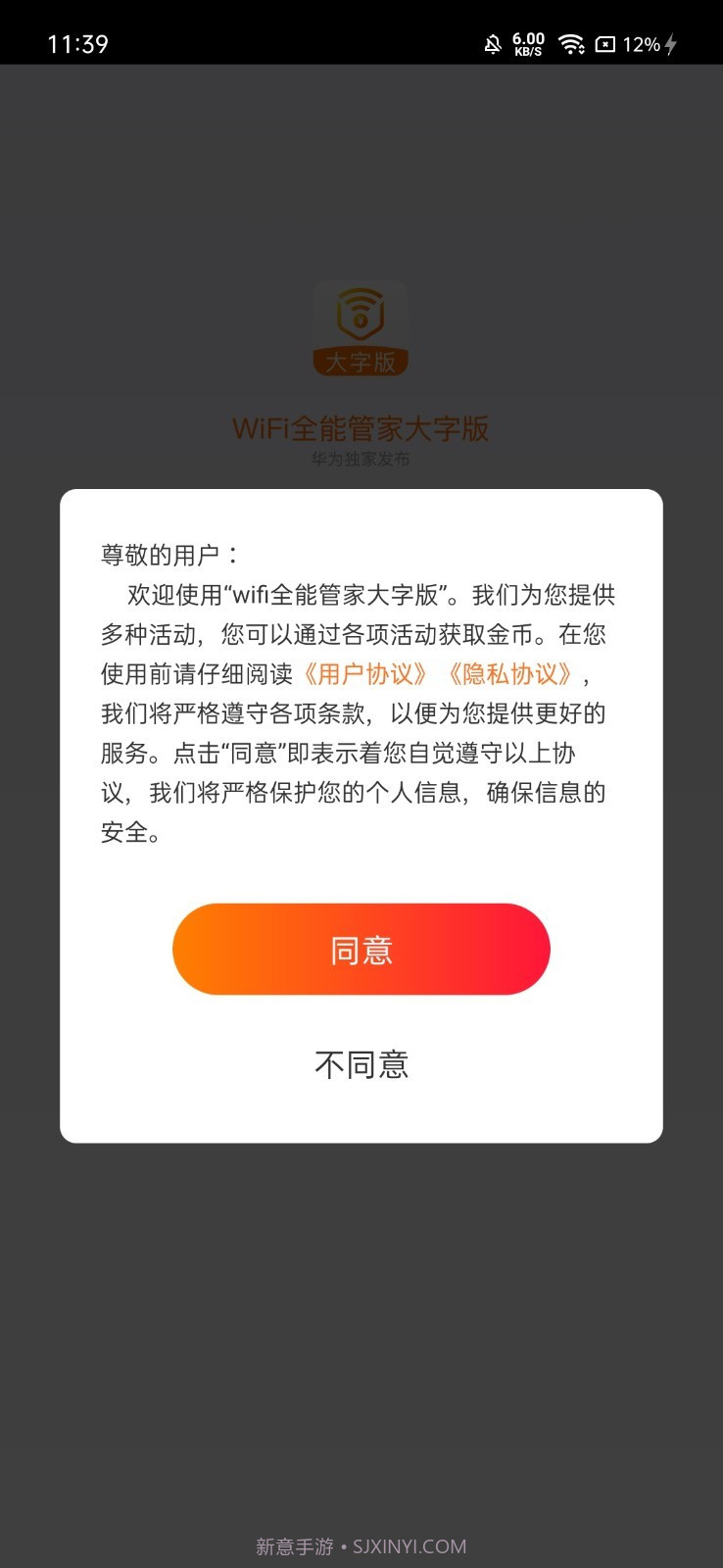Tap the WiFi全能管家大字版 app title
723x1568 pixels.
point(361,428)
